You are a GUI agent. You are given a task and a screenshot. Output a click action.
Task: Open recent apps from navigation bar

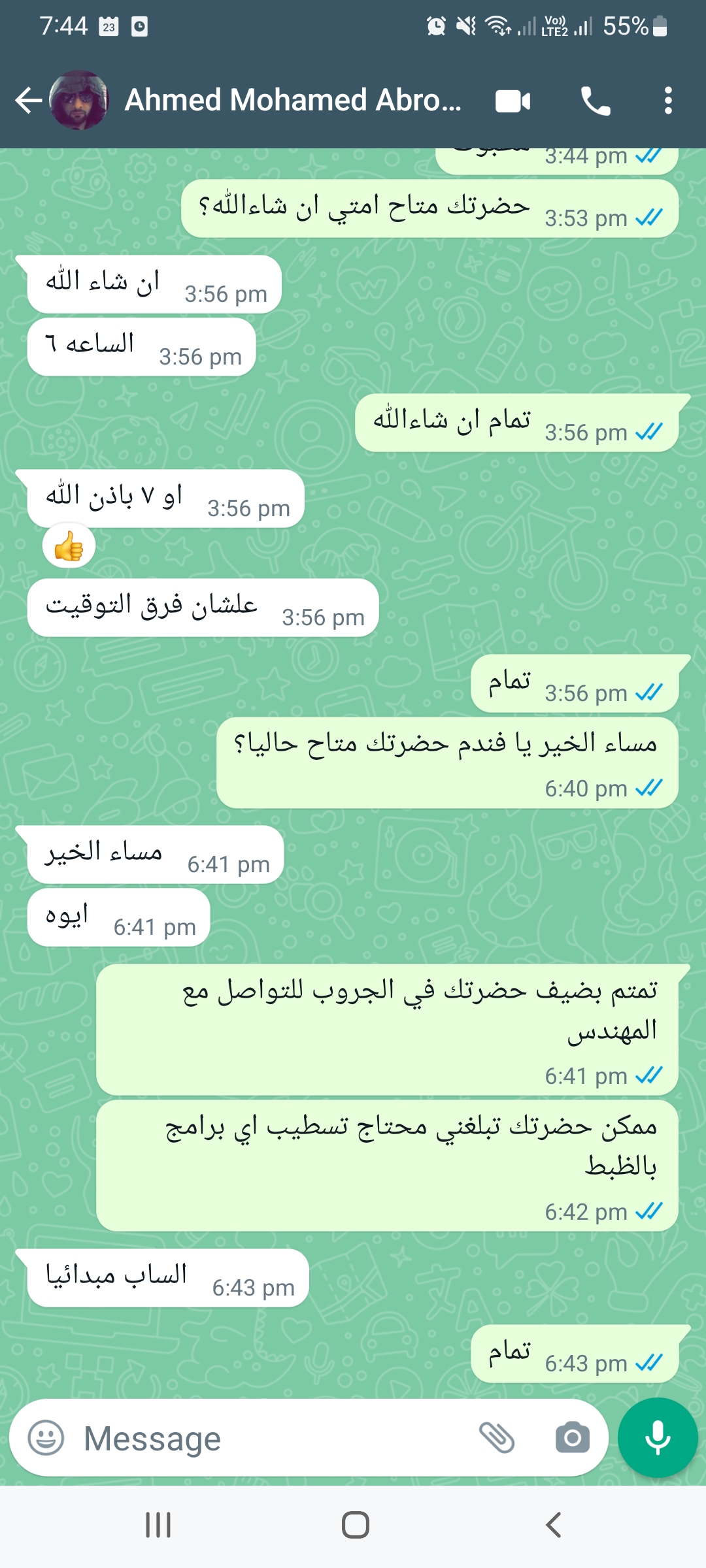pyautogui.click(x=158, y=1525)
